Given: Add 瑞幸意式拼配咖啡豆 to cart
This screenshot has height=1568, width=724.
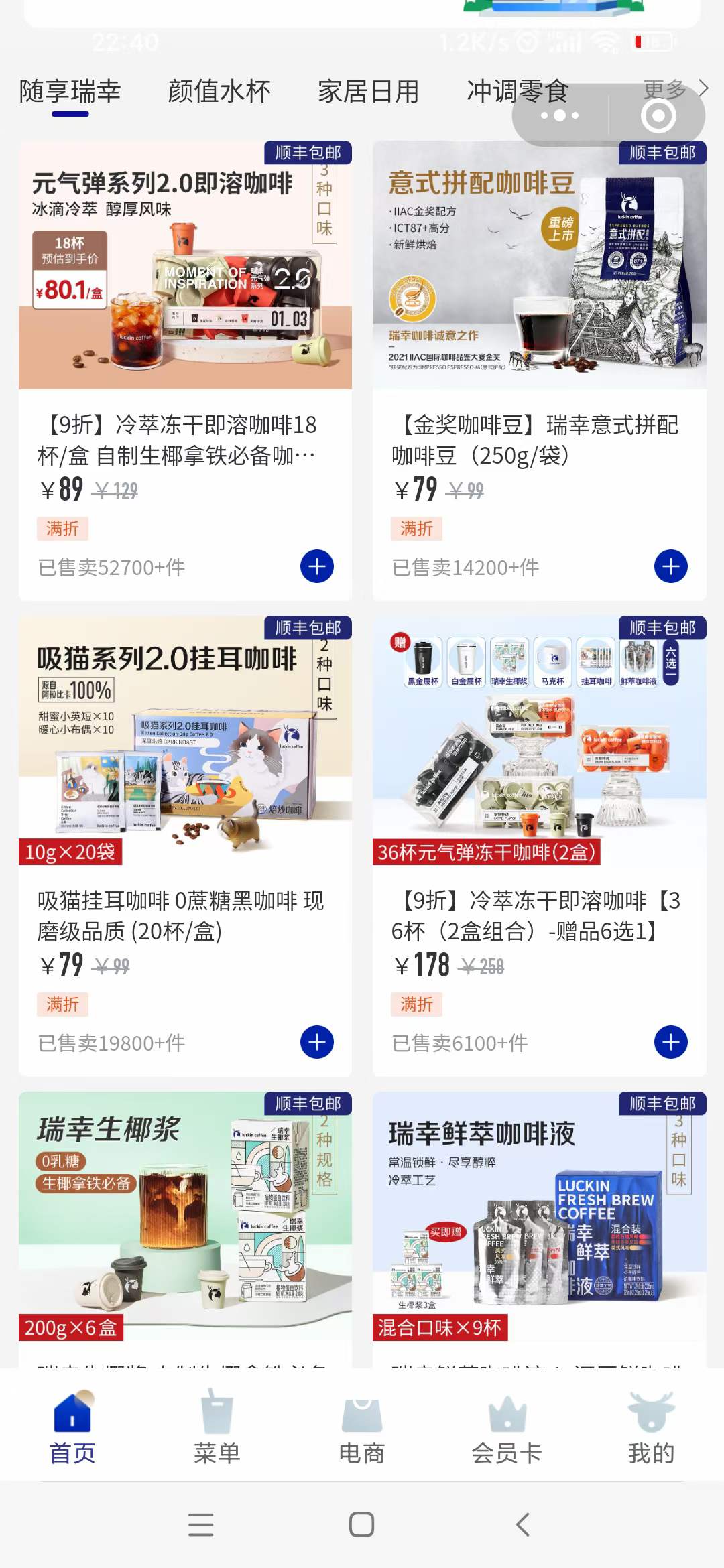Looking at the screenshot, I should (671, 567).
